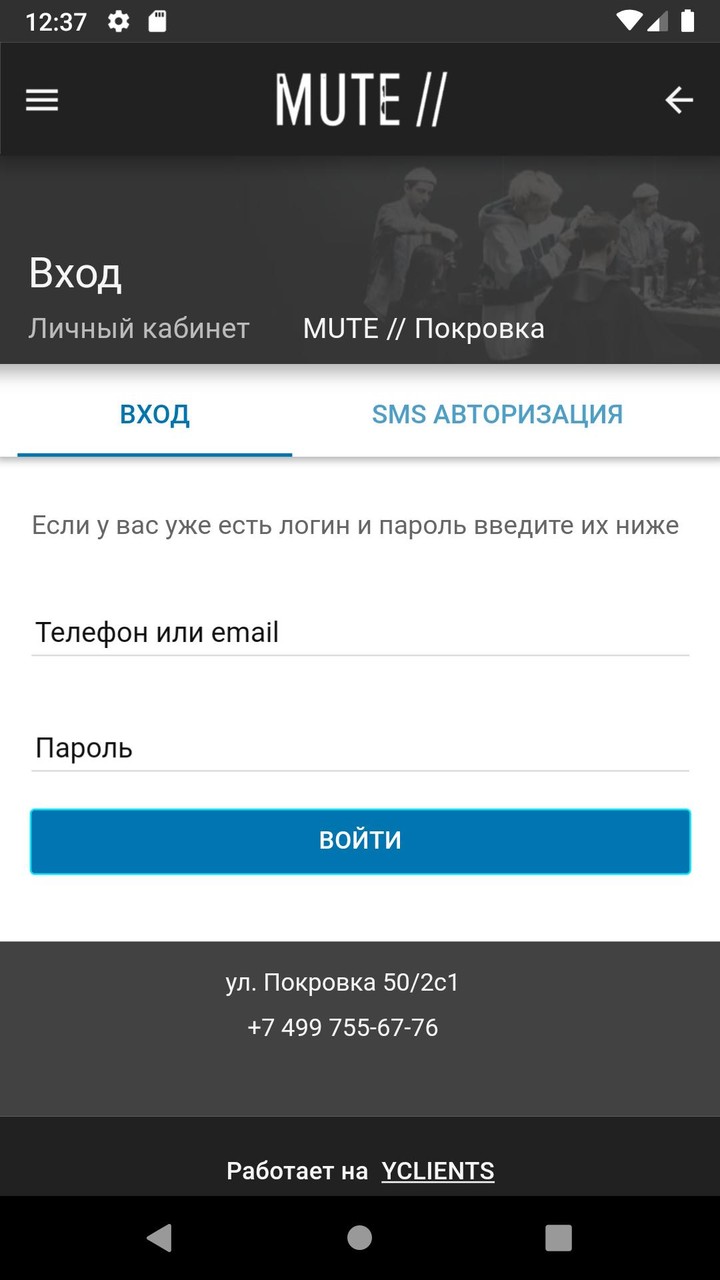
Task: Tap the ВОЙТИ button
Action: coord(360,841)
